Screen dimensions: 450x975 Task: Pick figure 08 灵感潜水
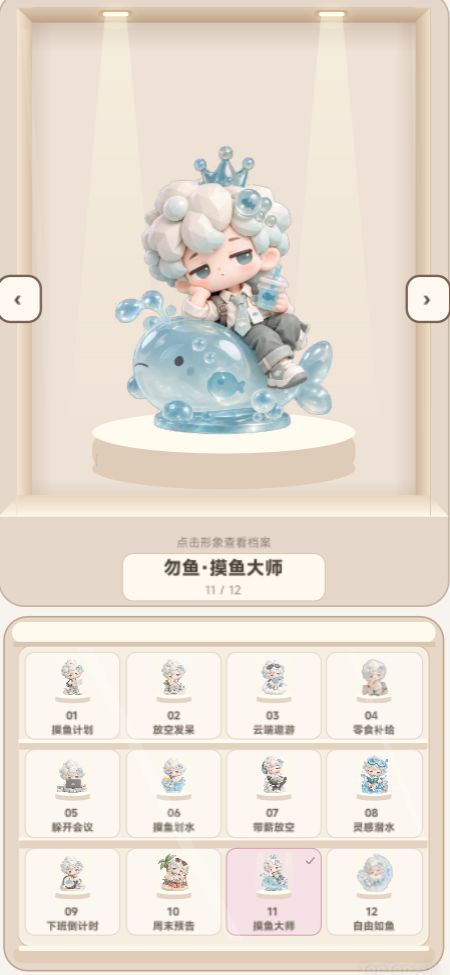pyautogui.click(x=374, y=793)
